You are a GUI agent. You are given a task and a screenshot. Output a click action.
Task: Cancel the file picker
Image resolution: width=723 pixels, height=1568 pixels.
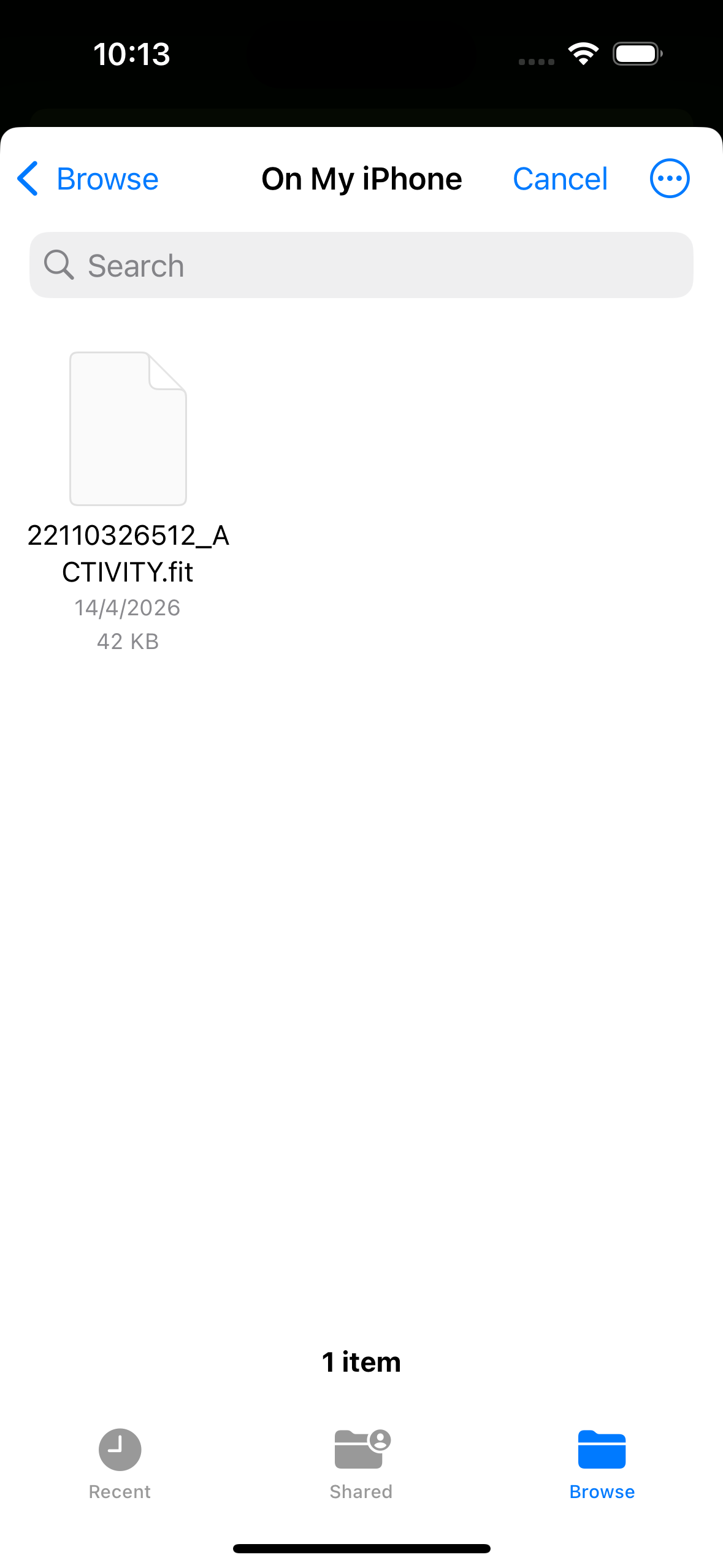[x=559, y=179]
